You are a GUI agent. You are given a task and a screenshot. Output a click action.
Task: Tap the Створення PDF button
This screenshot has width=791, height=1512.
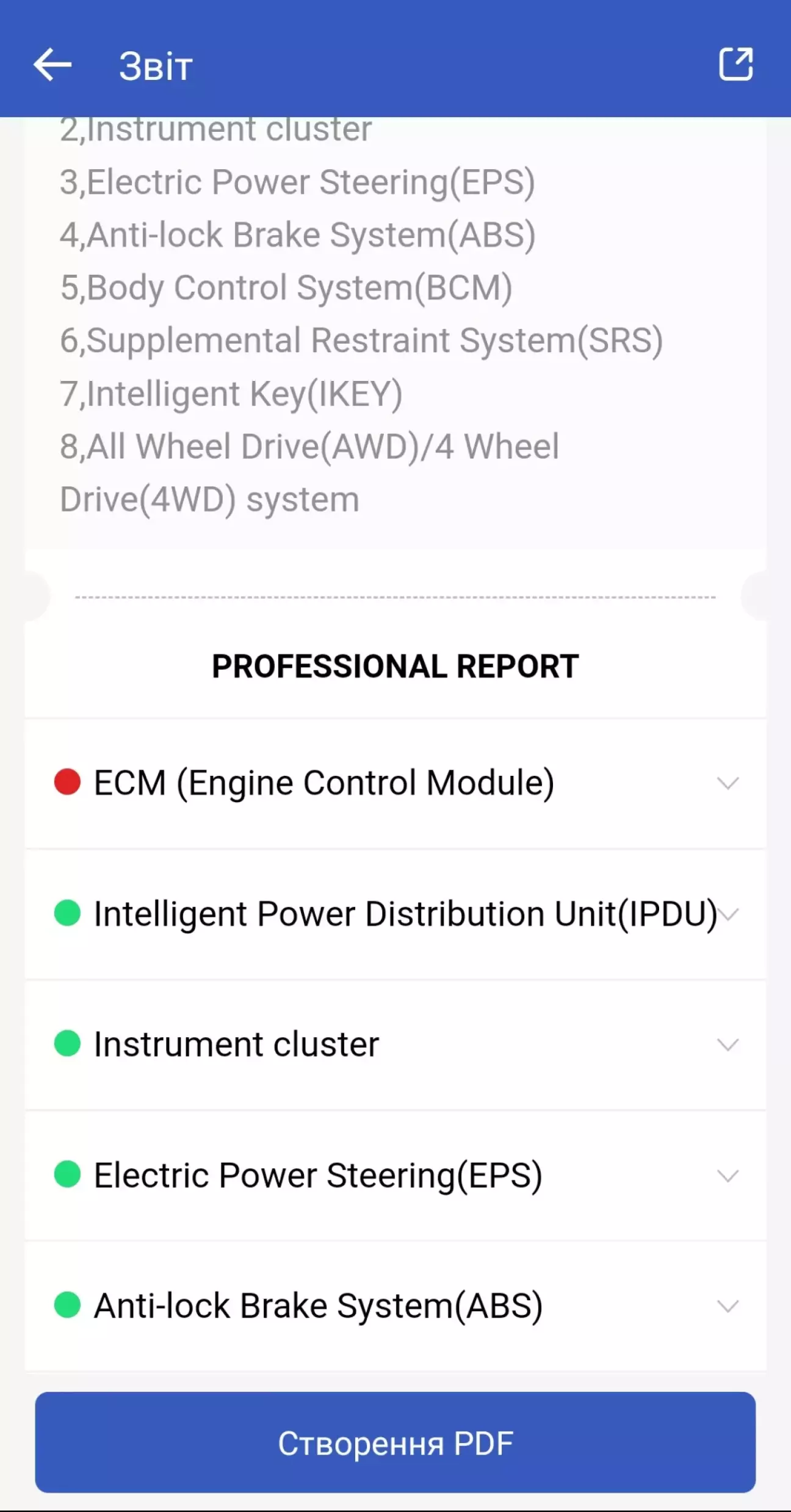(x=395, y=1442)
